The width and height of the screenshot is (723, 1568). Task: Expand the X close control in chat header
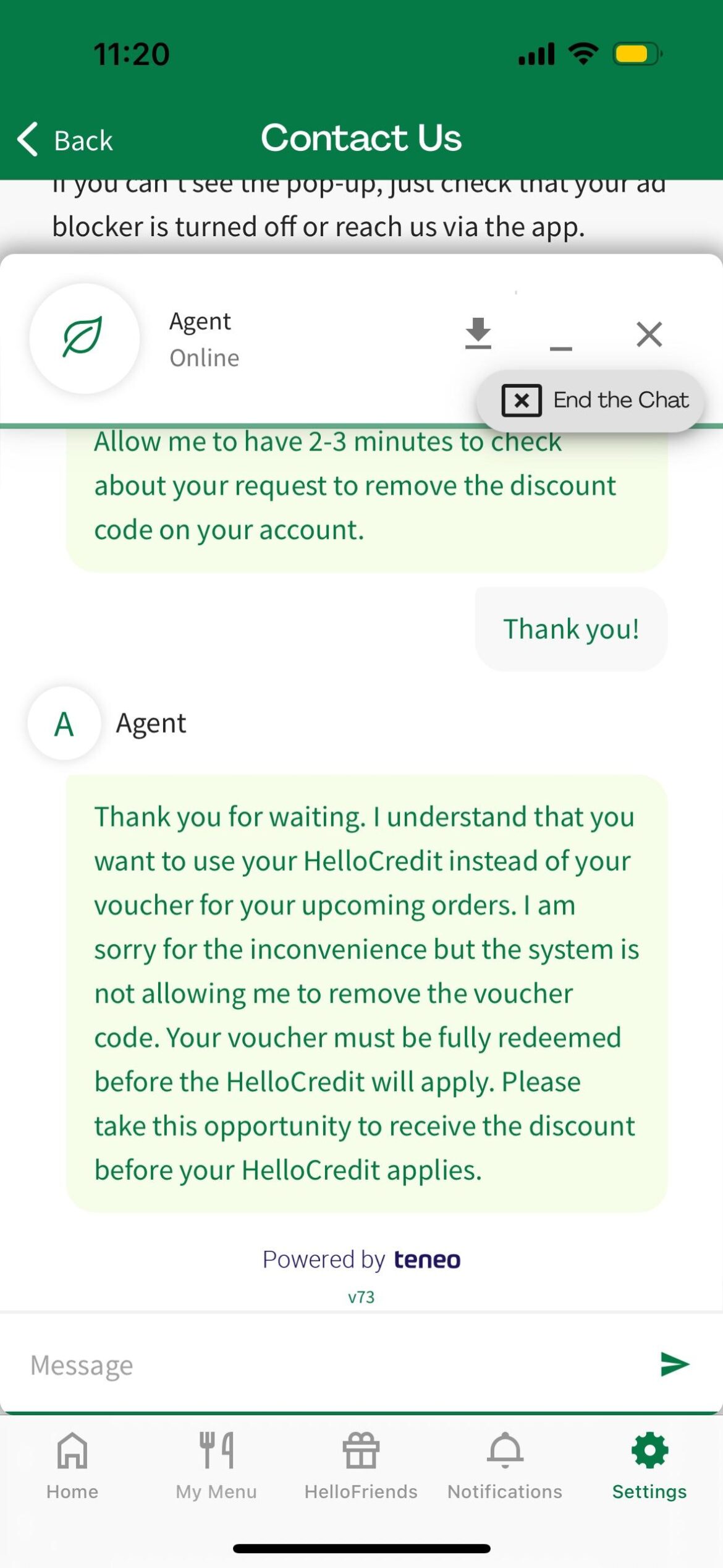pos(648,334)
